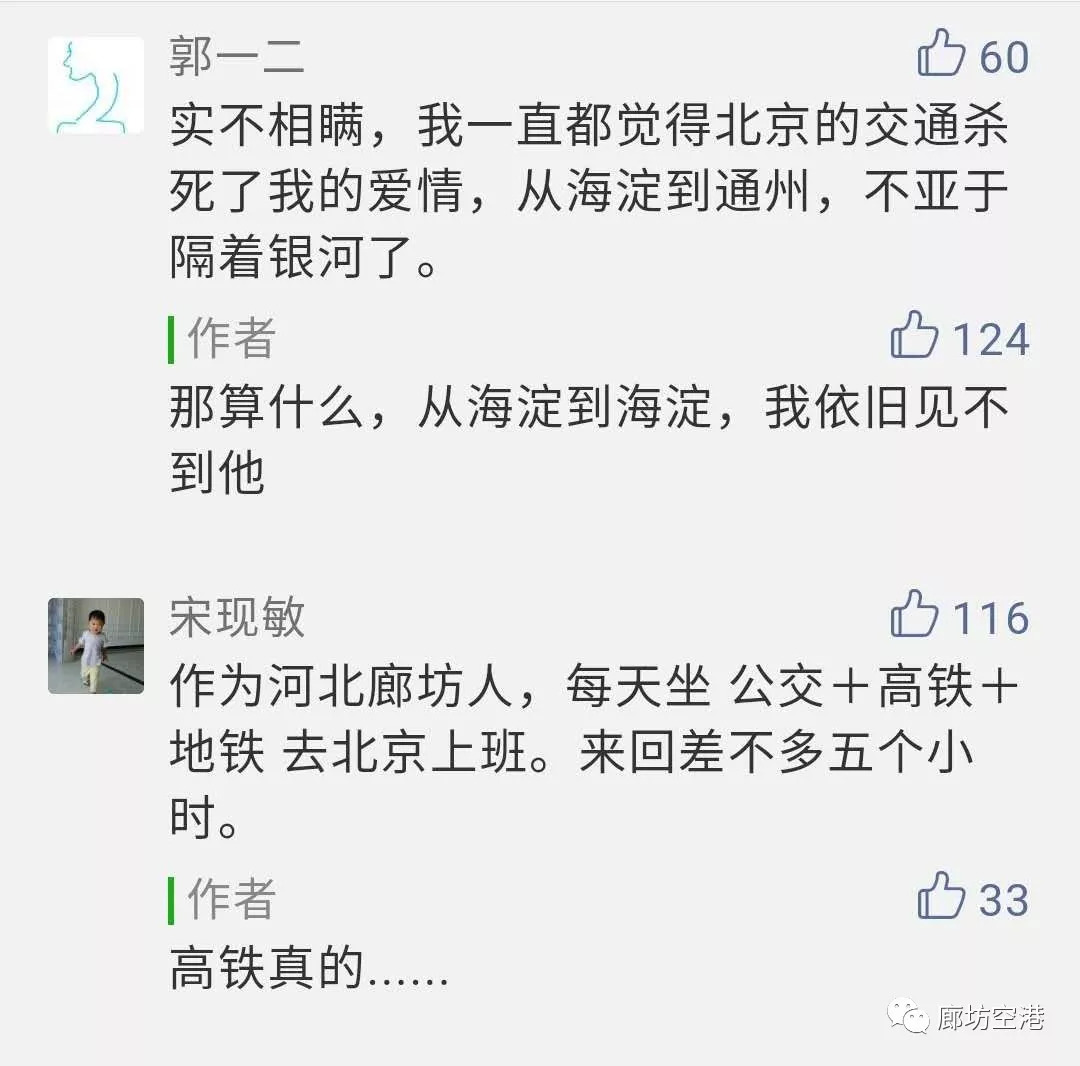The width and height of the screenshot is (1080, 1066).
Task: Open 宋现敏's profile avatar
Action: tap(96, 646)
